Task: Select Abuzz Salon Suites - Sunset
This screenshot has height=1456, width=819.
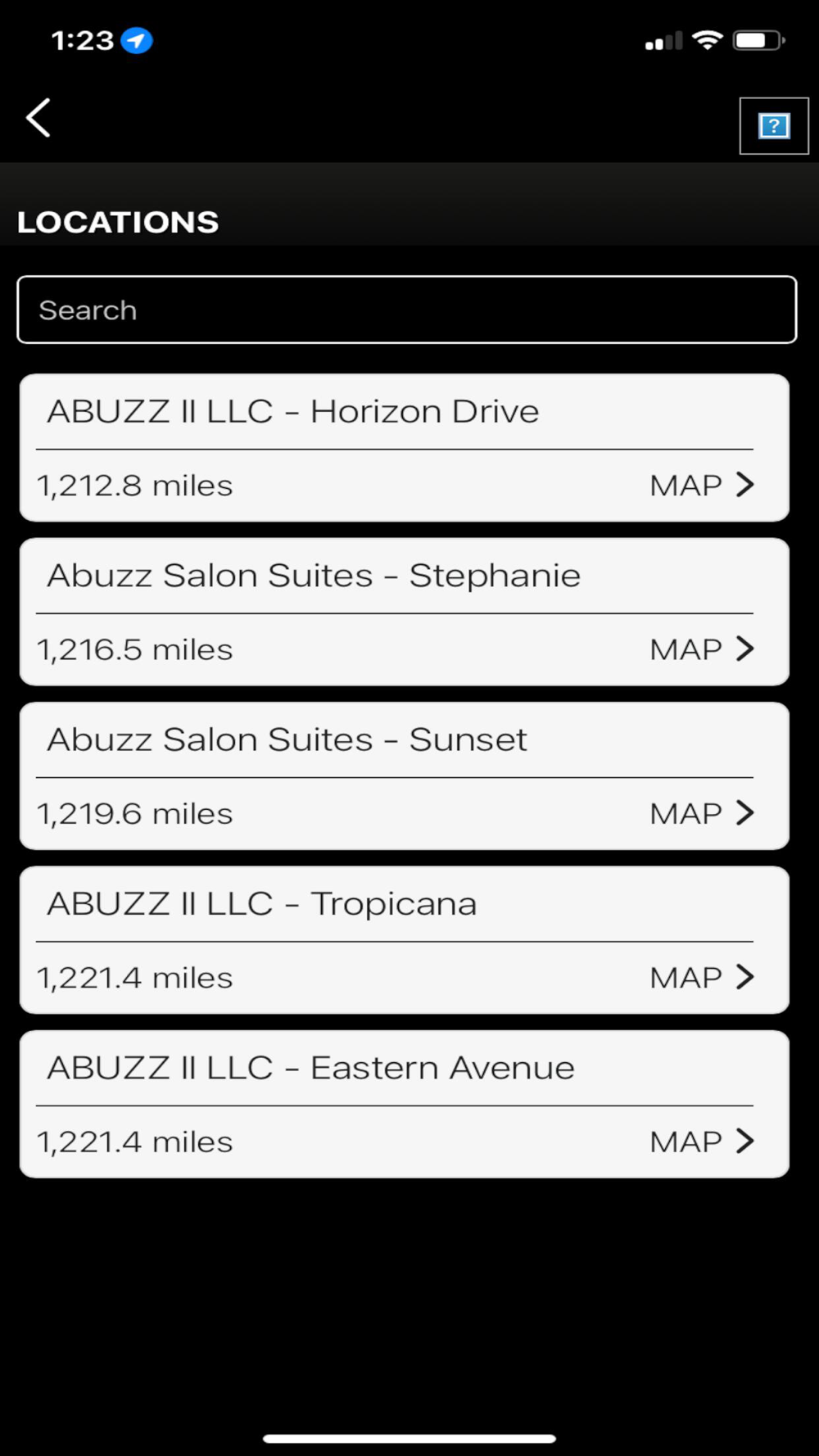Action: point(287,740)
